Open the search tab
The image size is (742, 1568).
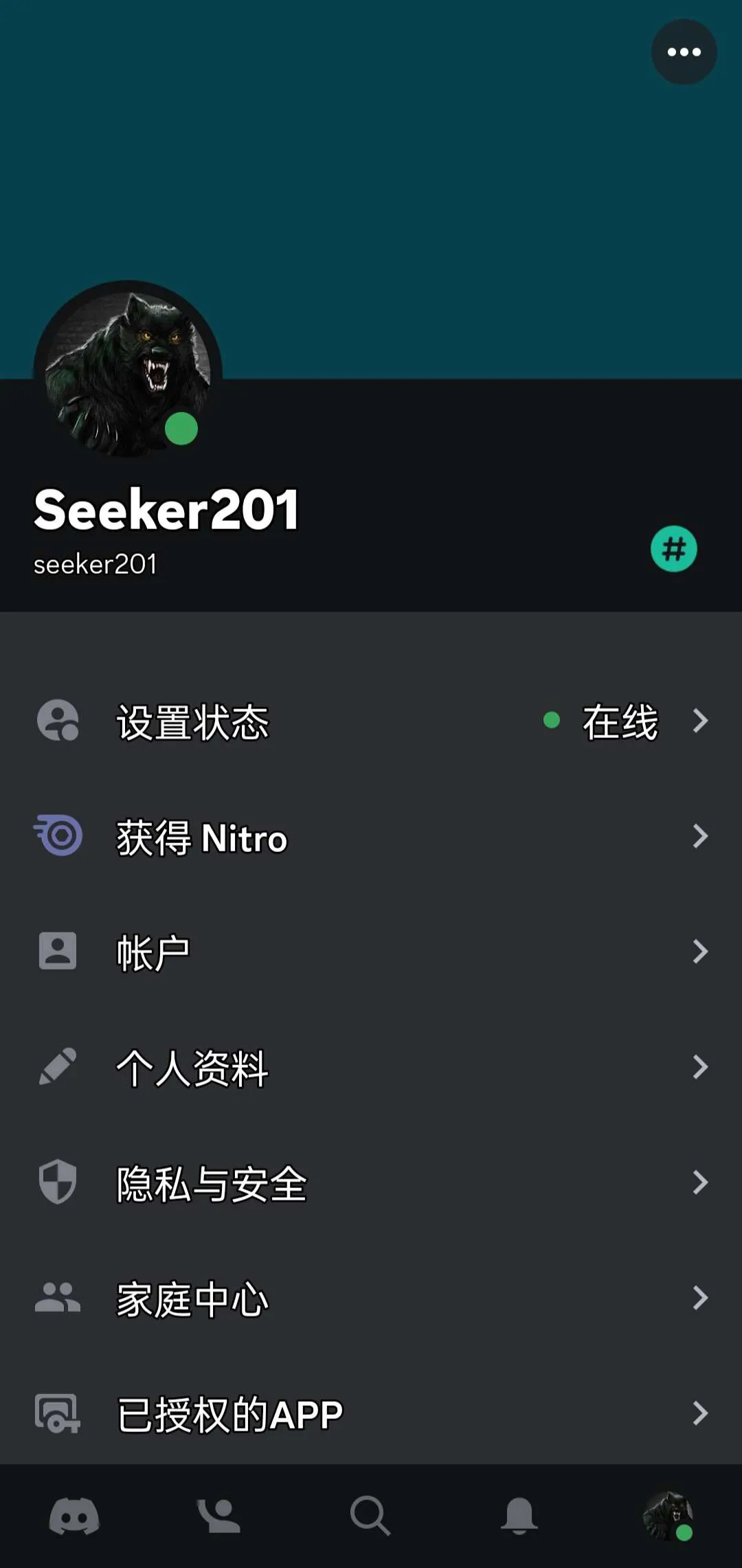click(x=370, y=1516)
